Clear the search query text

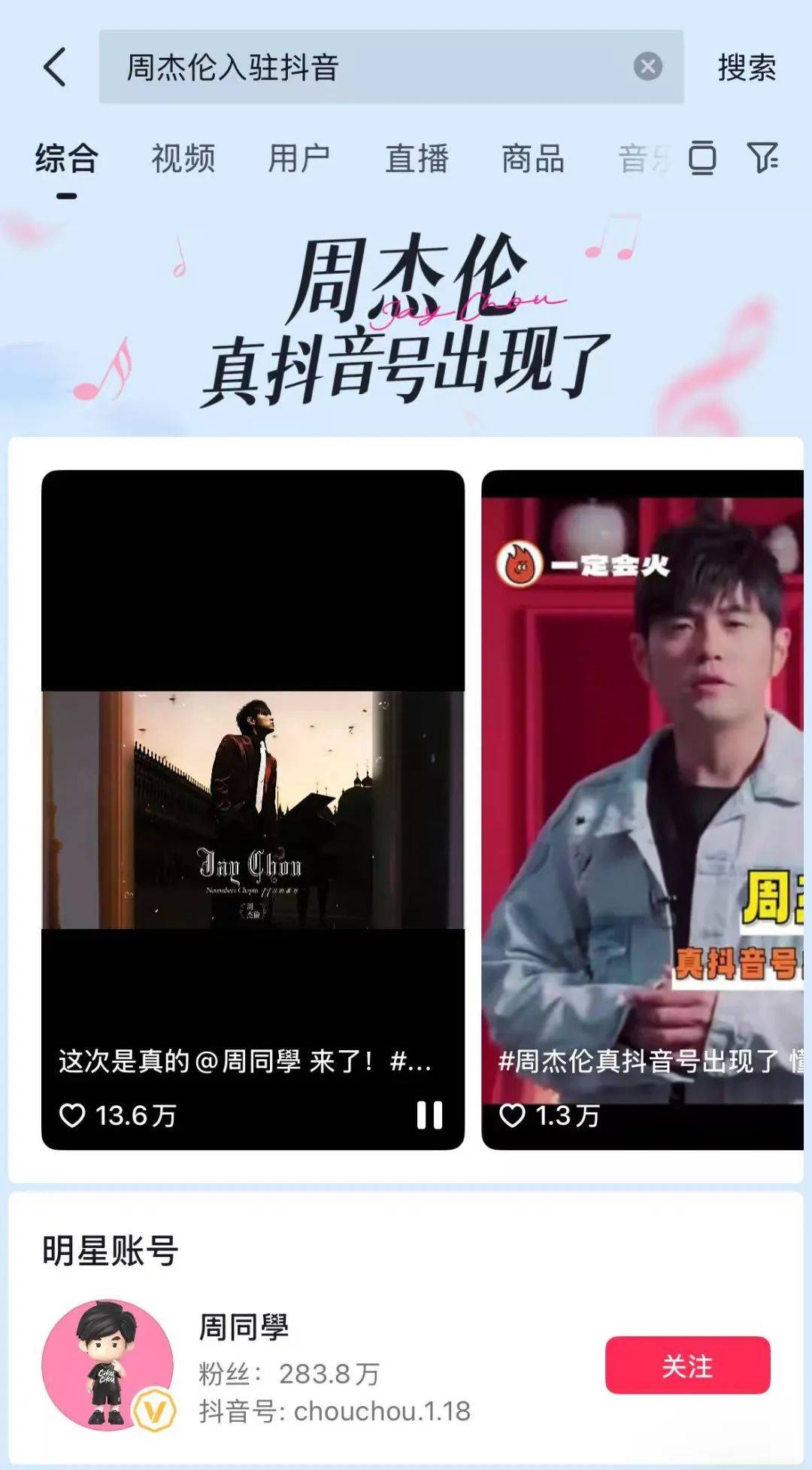point(647,67)
